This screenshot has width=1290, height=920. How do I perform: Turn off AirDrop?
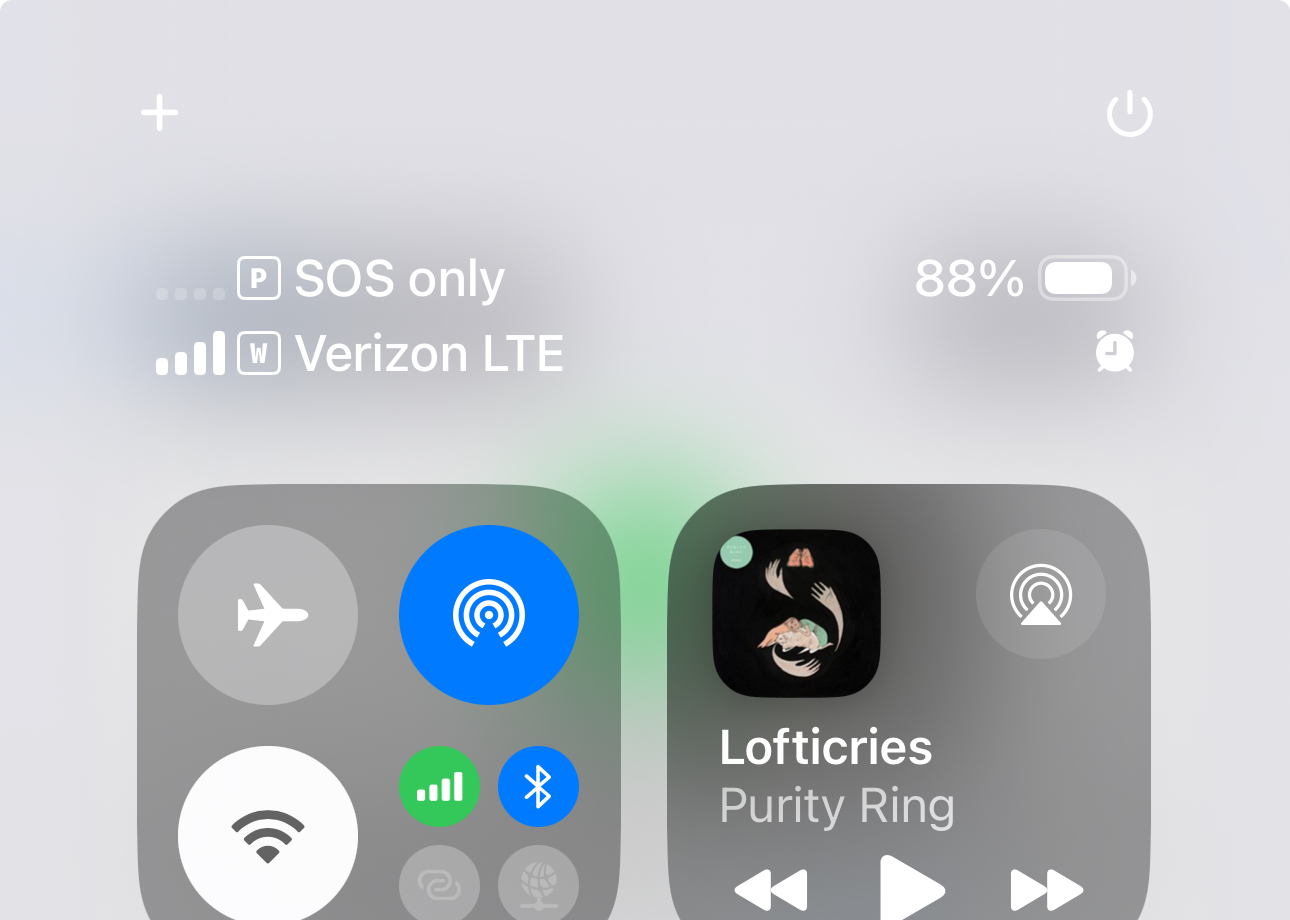point(488,615)
